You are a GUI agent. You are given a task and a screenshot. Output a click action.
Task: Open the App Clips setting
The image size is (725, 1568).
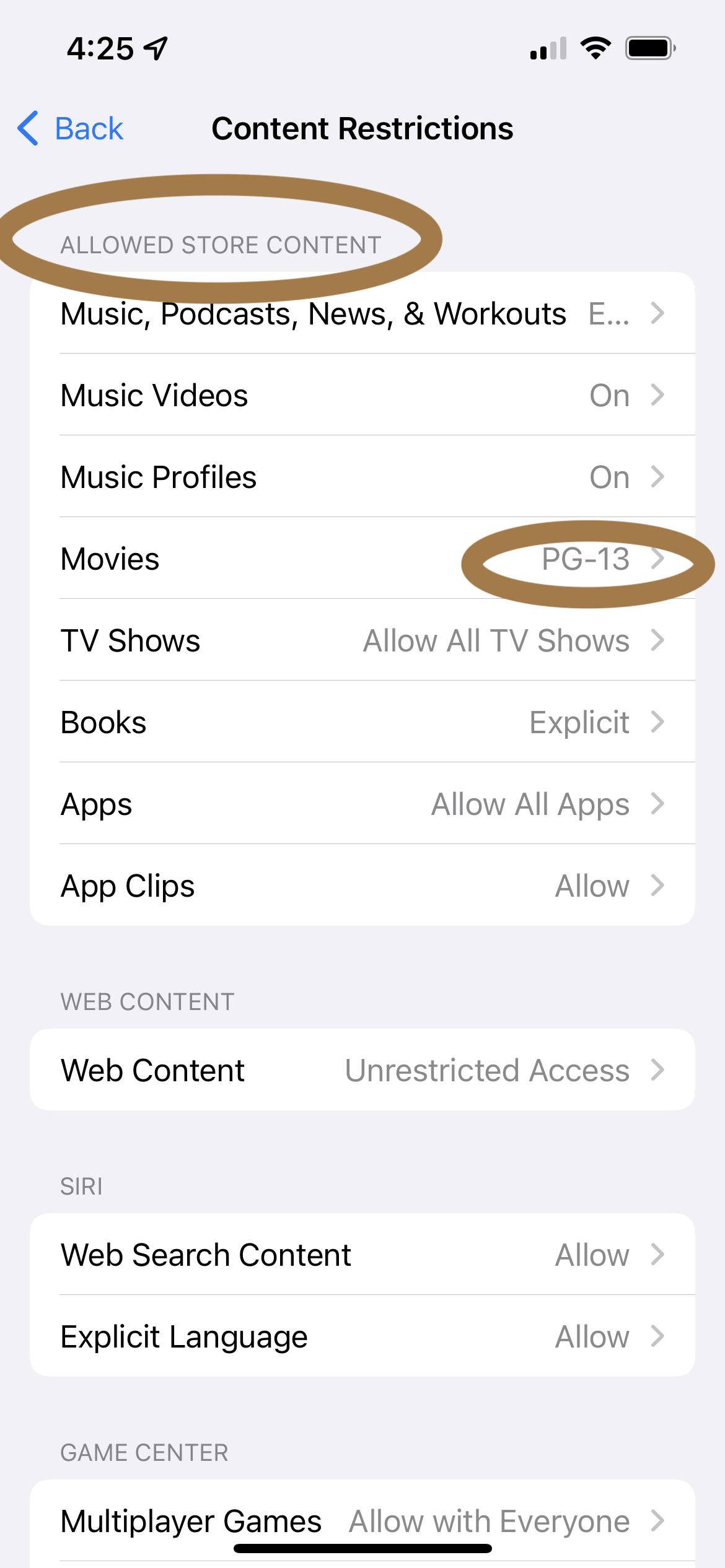coord(362,886)
